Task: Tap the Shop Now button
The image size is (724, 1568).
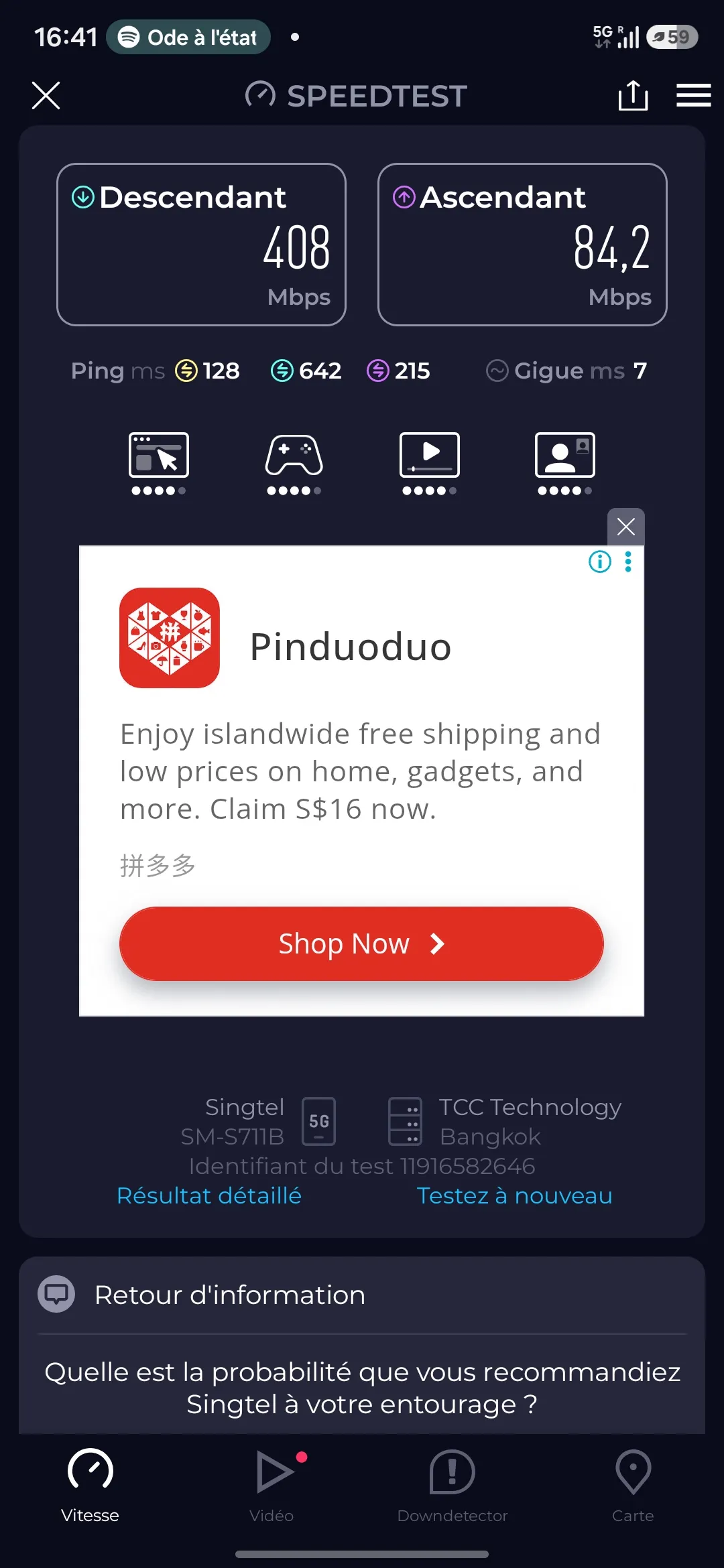Action: [x=361, y=943]
